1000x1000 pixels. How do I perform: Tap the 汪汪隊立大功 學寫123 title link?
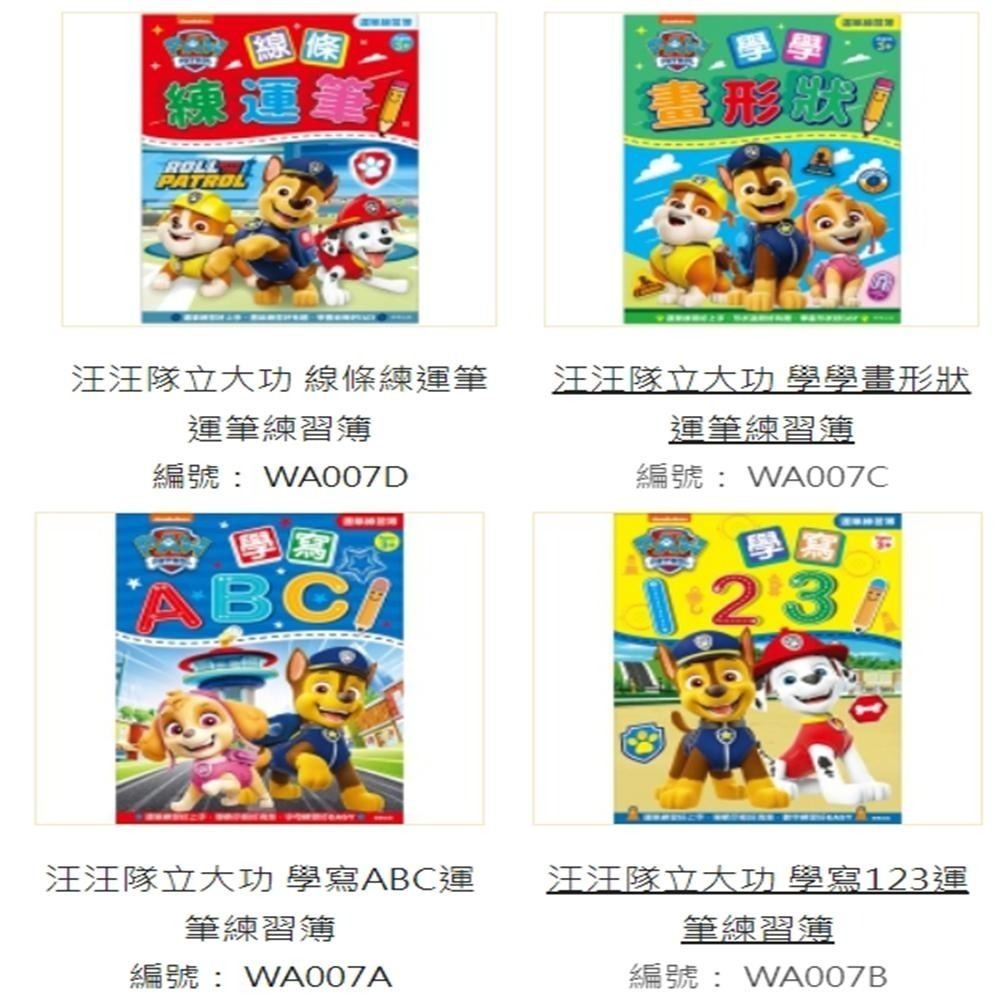pos(758,904)
